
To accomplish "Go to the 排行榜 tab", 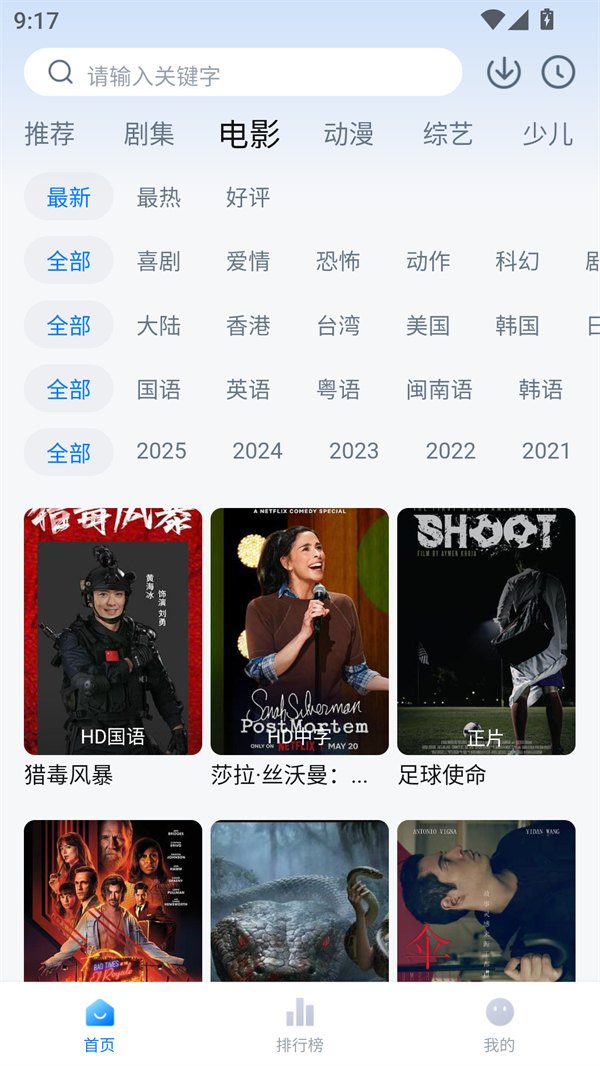I will point(300,1026).
